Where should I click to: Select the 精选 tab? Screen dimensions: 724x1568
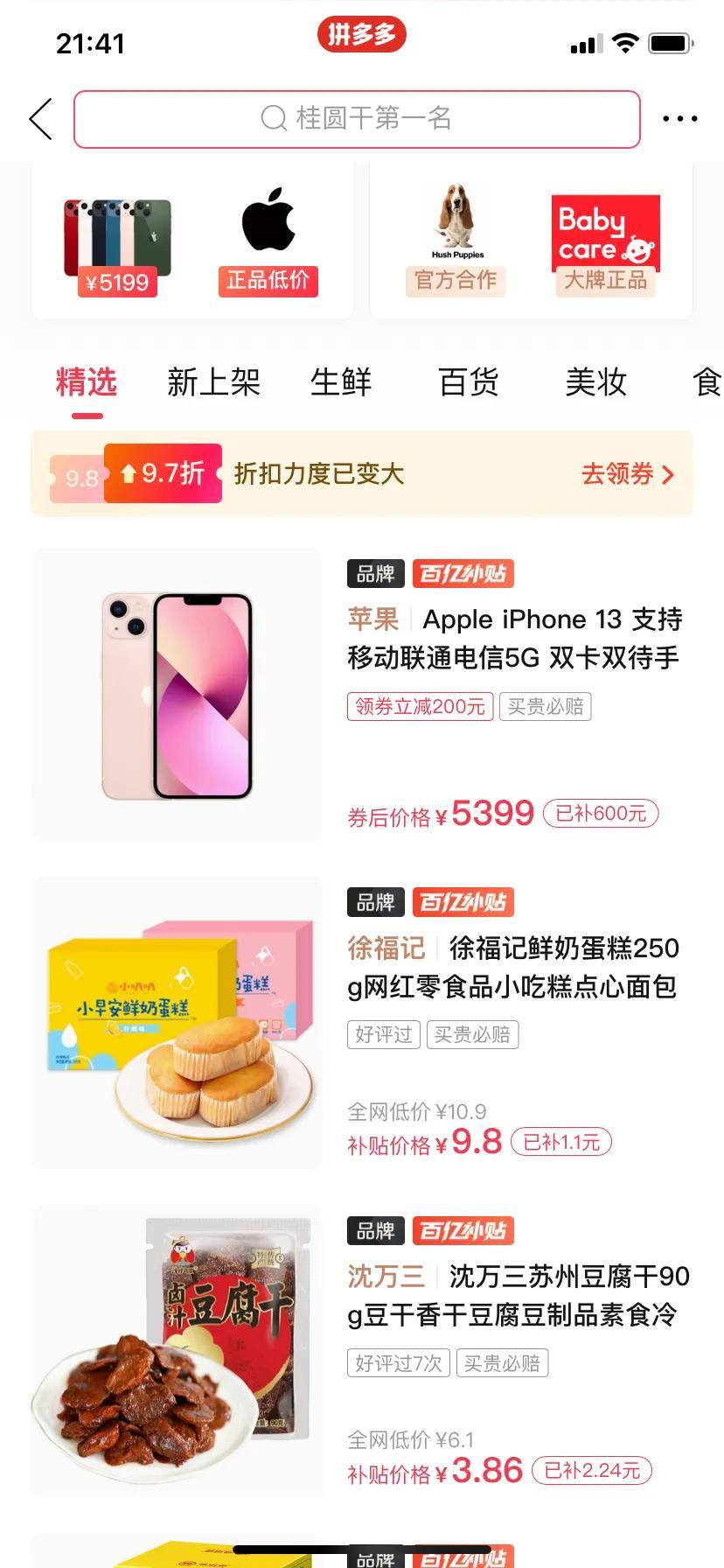(86, 382)
